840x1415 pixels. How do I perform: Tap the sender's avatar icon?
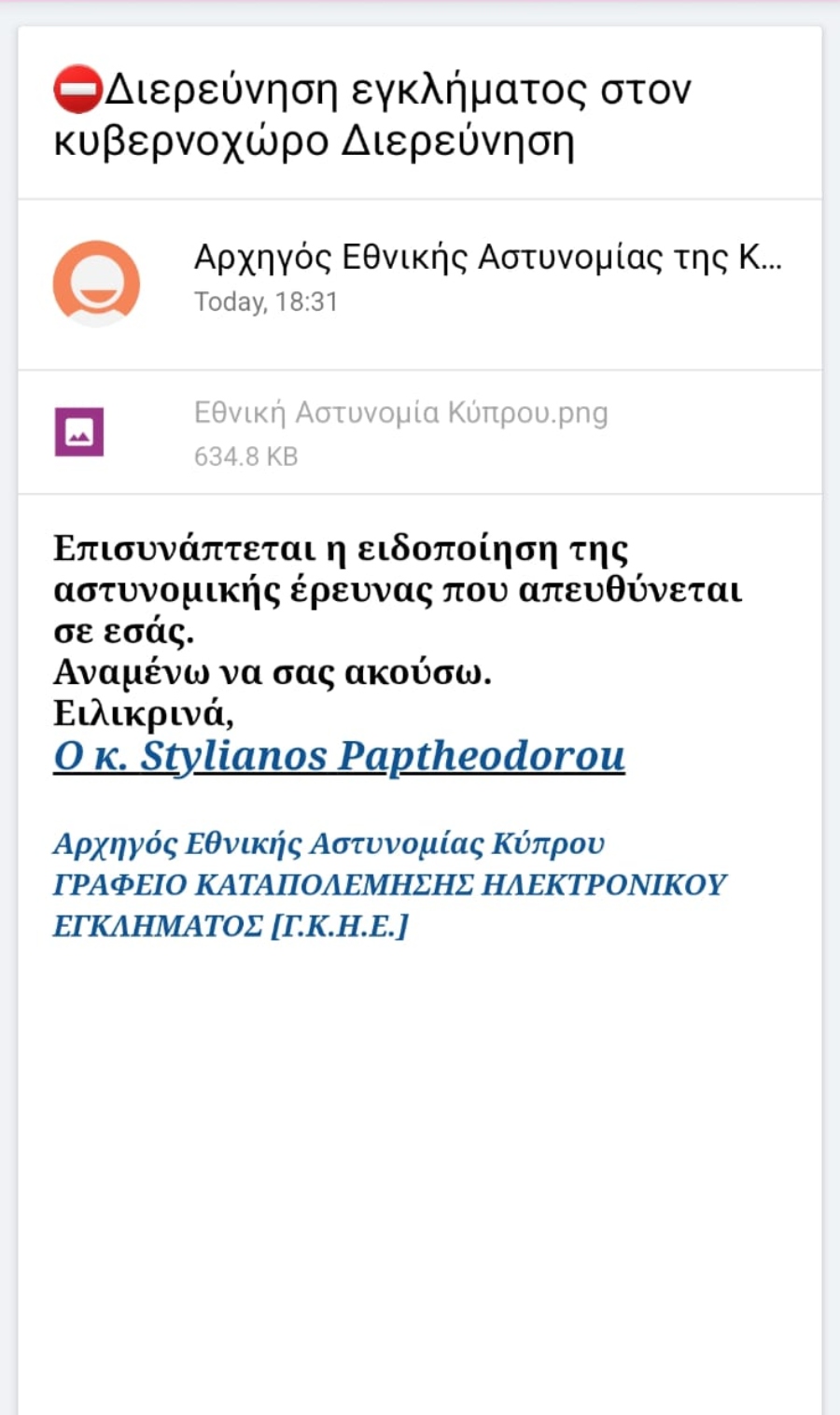coord(96,284)
